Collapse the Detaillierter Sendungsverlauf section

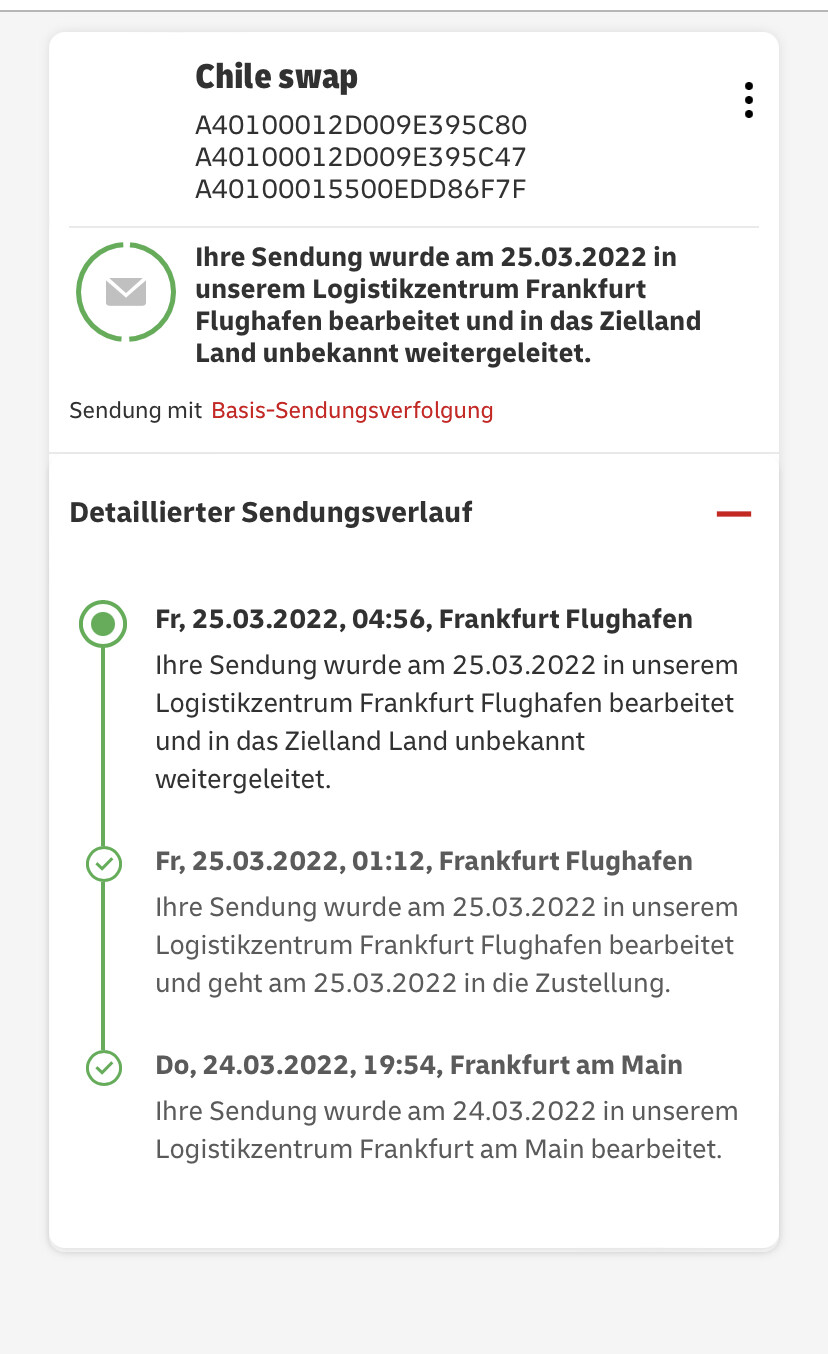(733, 514)
